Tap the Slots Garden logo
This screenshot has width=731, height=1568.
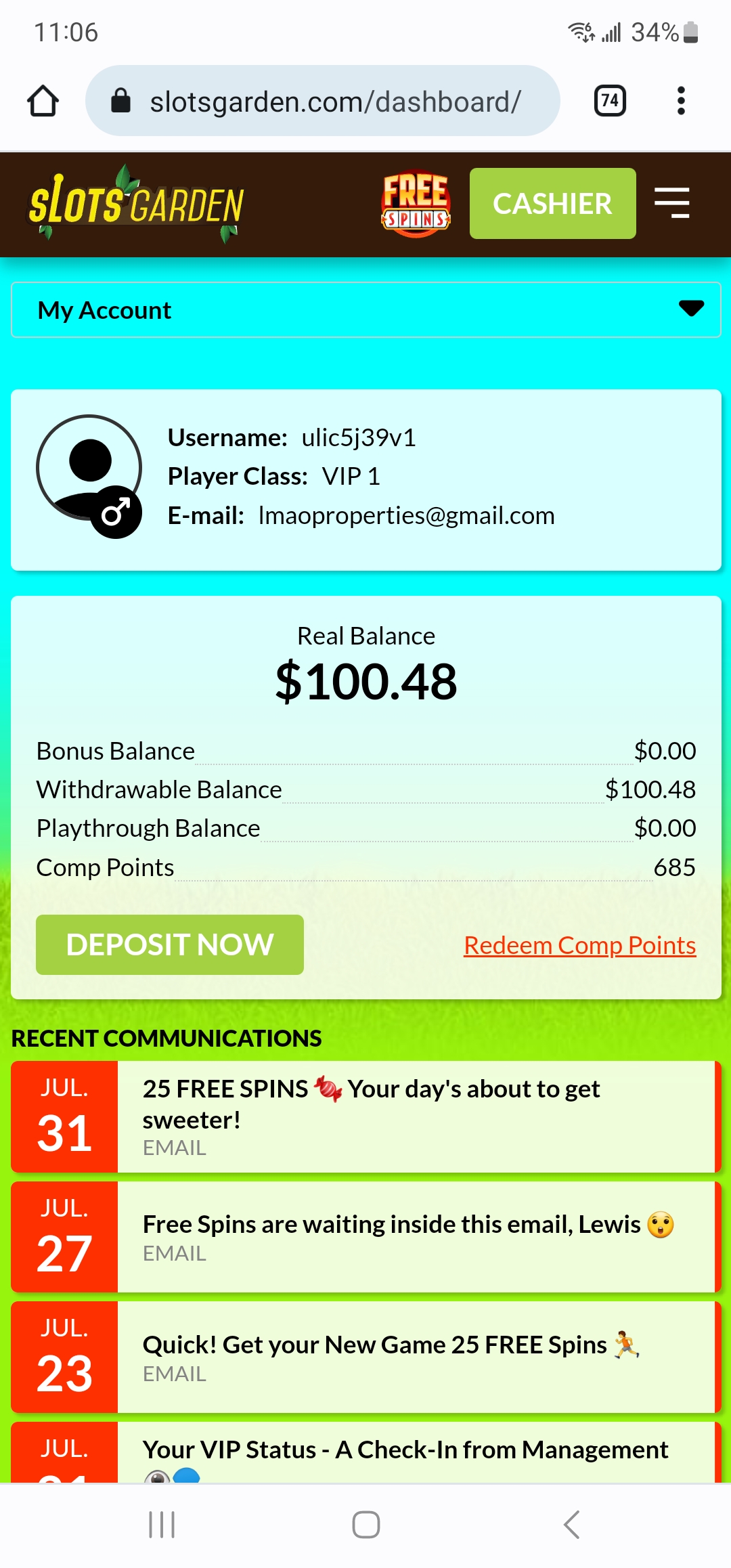pos(135,203)
